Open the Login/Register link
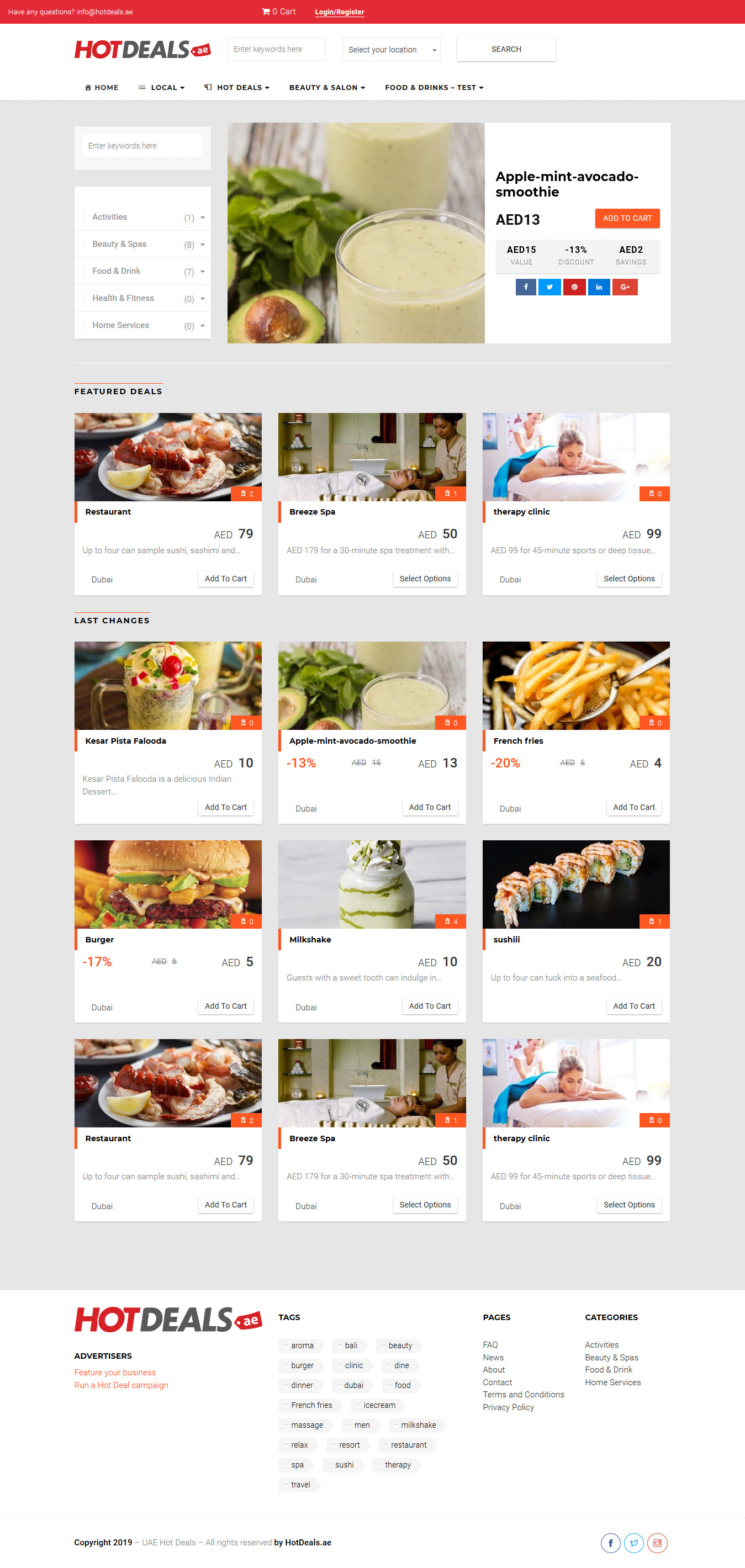This screenshot has width=745, height=1568. coord(339,12)
